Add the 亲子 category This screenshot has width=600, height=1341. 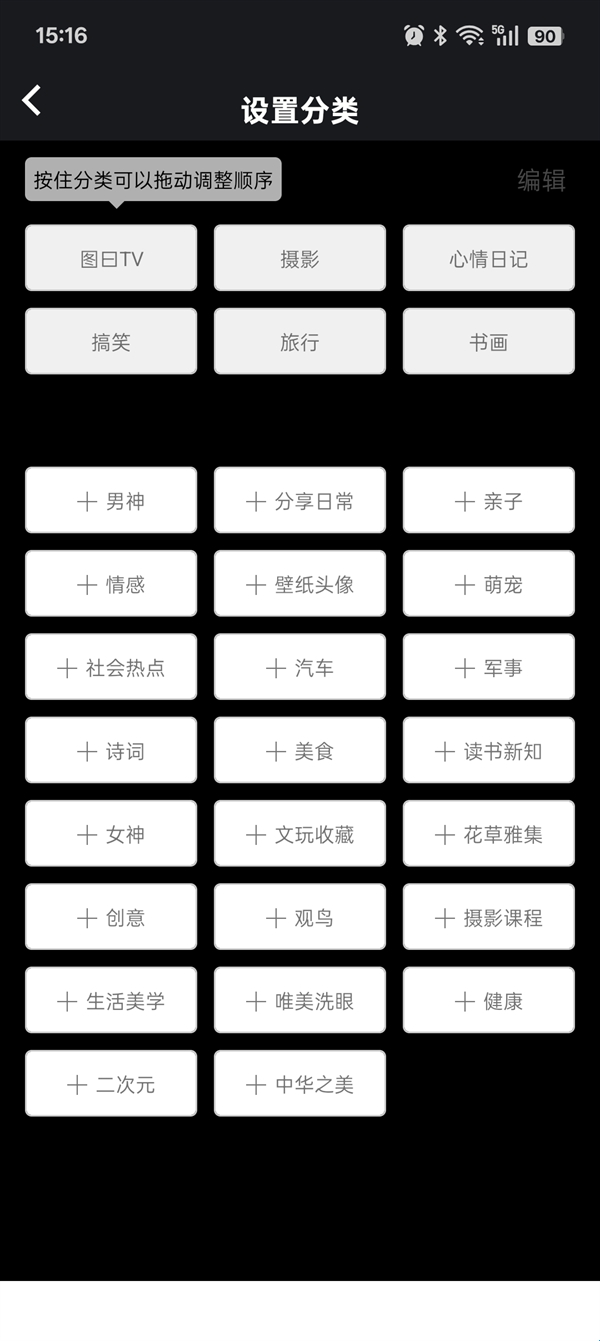(489, 501)
